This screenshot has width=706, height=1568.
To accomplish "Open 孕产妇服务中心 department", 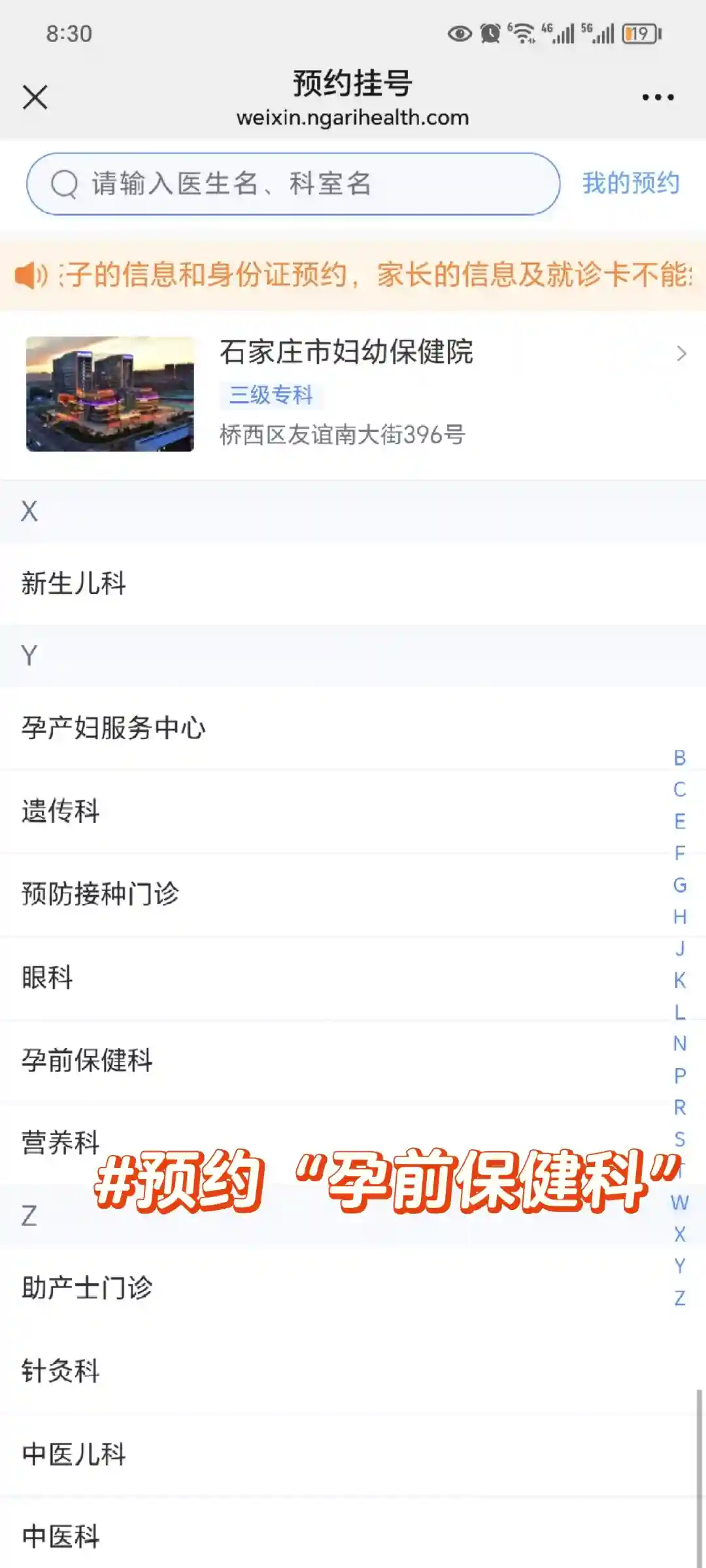I will (x=114, y=728).
